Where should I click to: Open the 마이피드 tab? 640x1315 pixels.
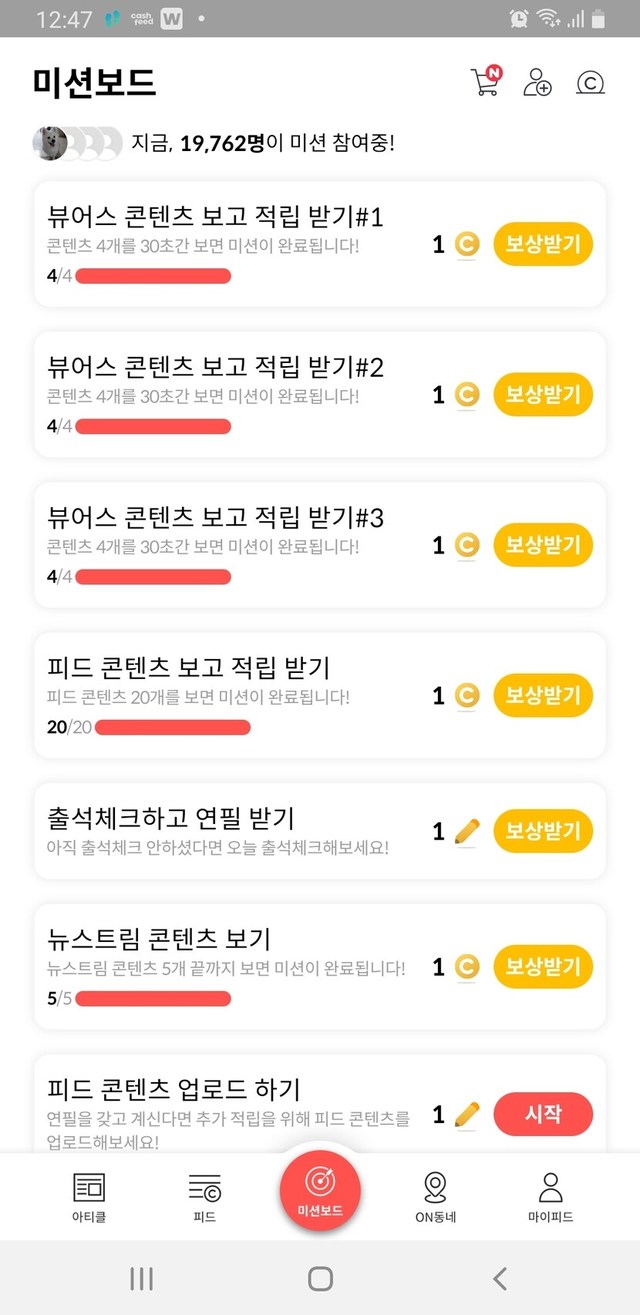[550, 1197]
